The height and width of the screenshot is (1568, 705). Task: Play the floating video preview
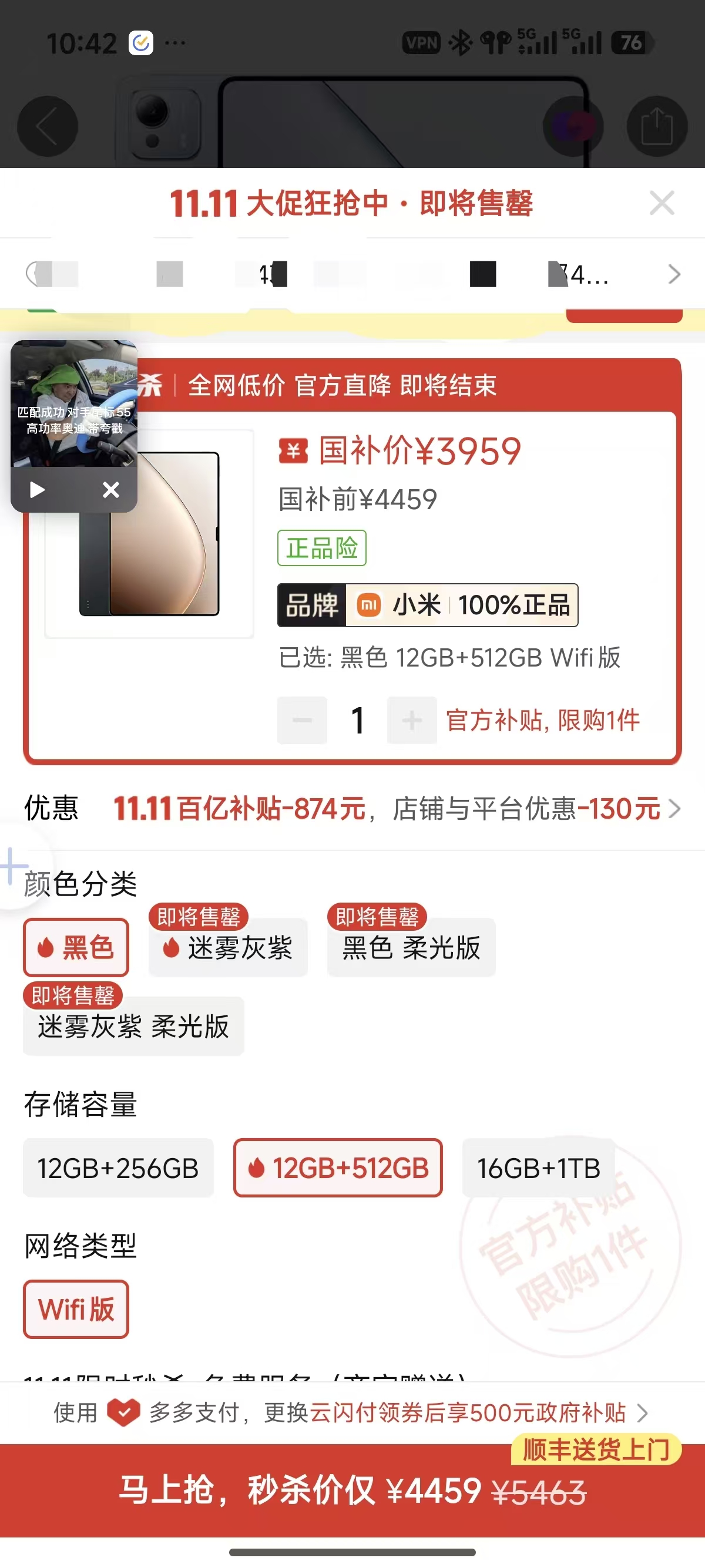[38, 489]
